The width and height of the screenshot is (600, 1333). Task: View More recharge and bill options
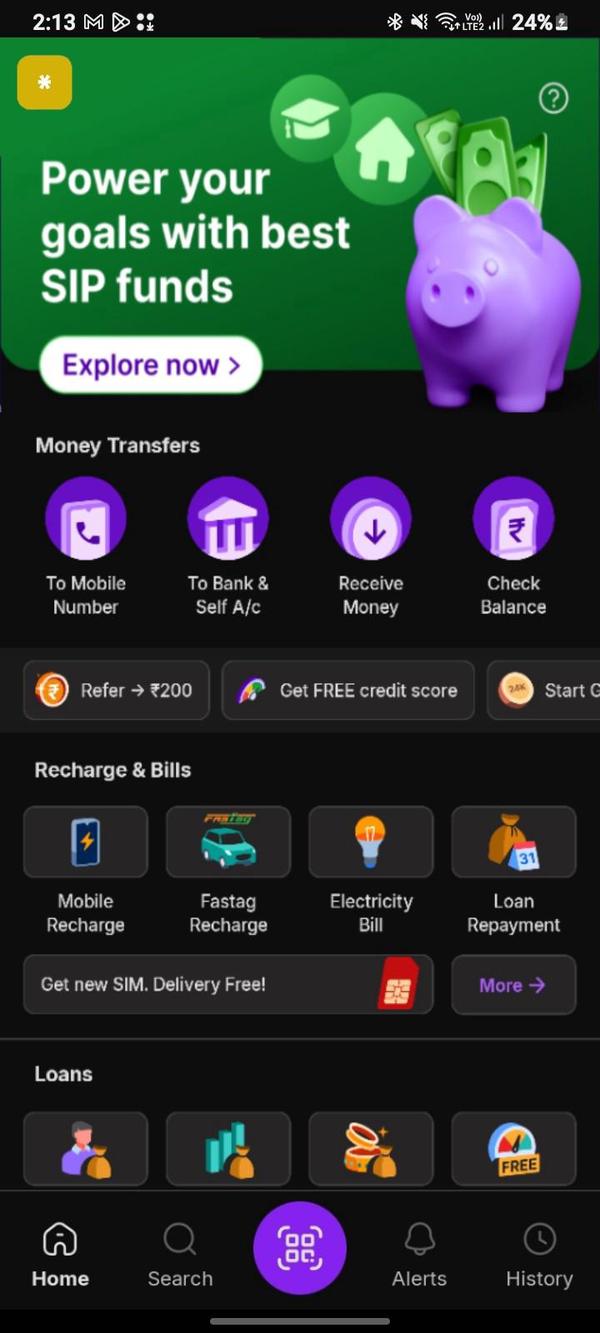tap(513, 985)
